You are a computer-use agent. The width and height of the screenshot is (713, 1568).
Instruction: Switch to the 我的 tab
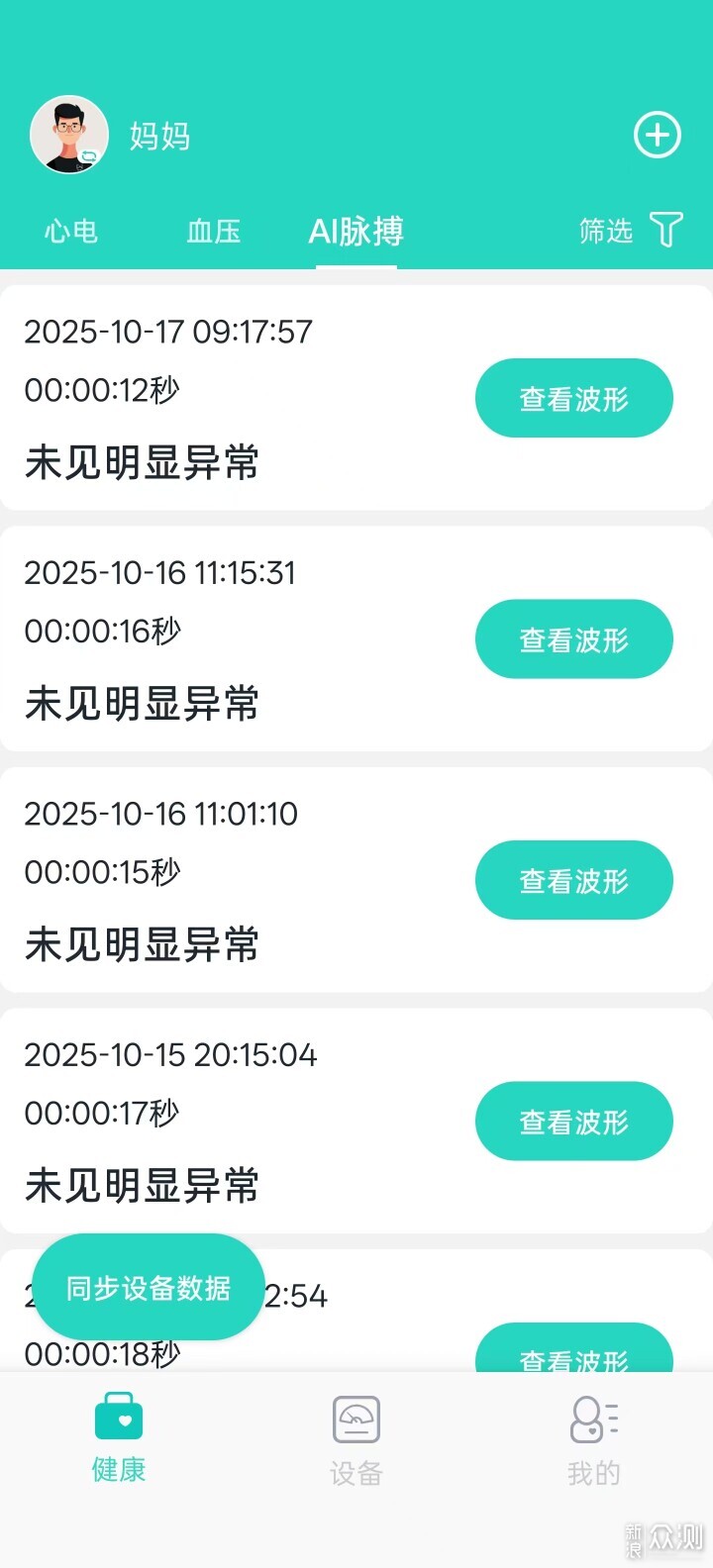click(594, 1439)
